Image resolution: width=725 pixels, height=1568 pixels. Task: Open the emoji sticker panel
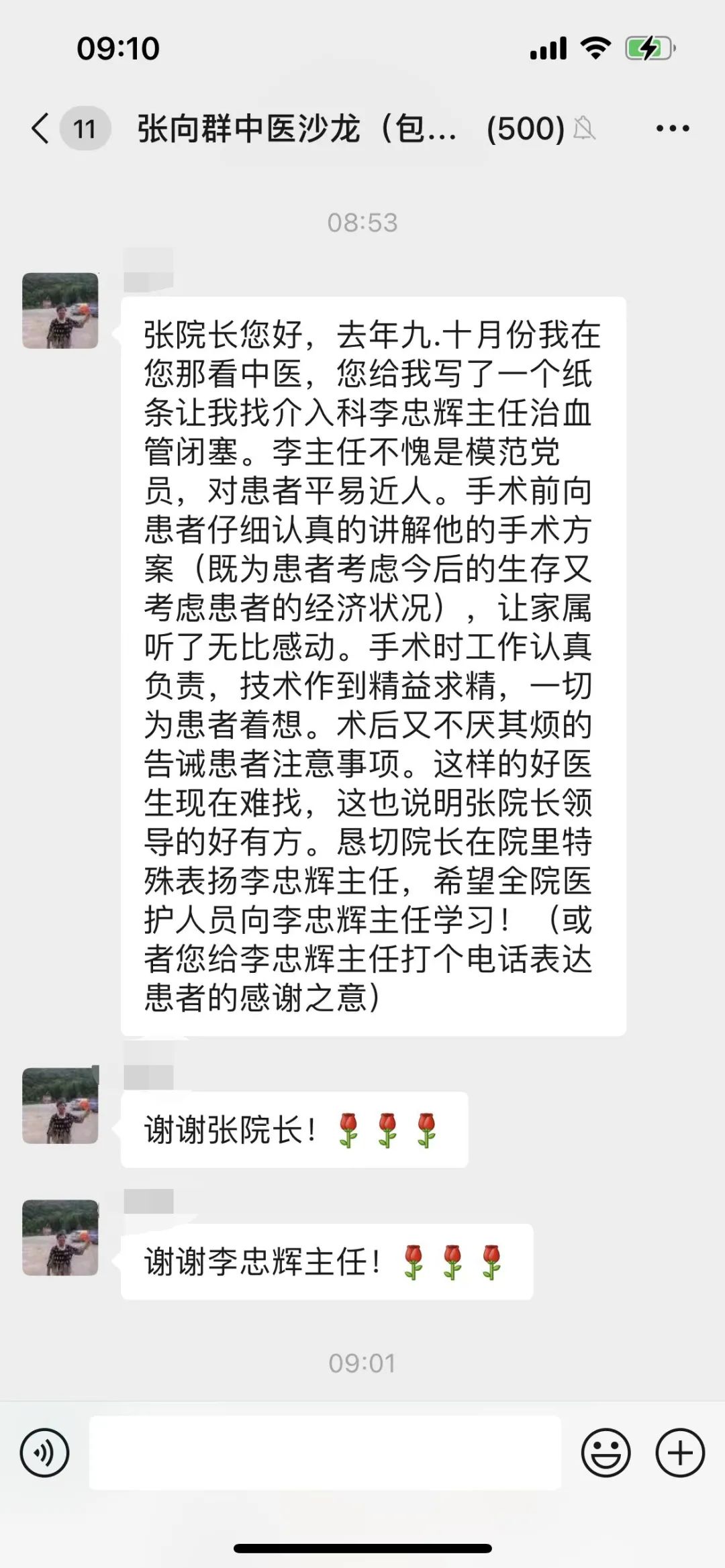click(606, 1453)
